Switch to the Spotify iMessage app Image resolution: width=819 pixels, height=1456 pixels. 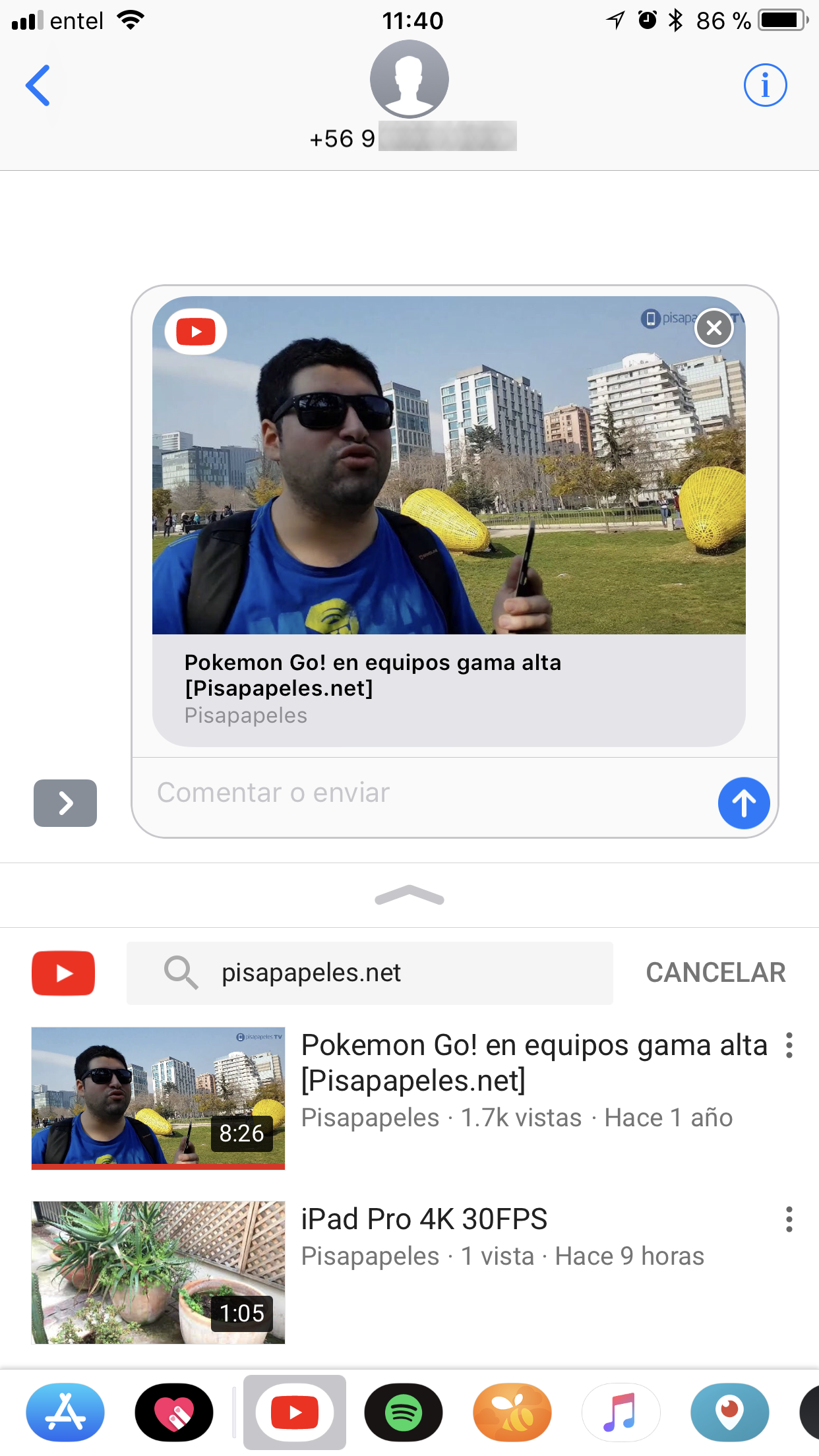pyautogui.click(x=404, y=1412)
